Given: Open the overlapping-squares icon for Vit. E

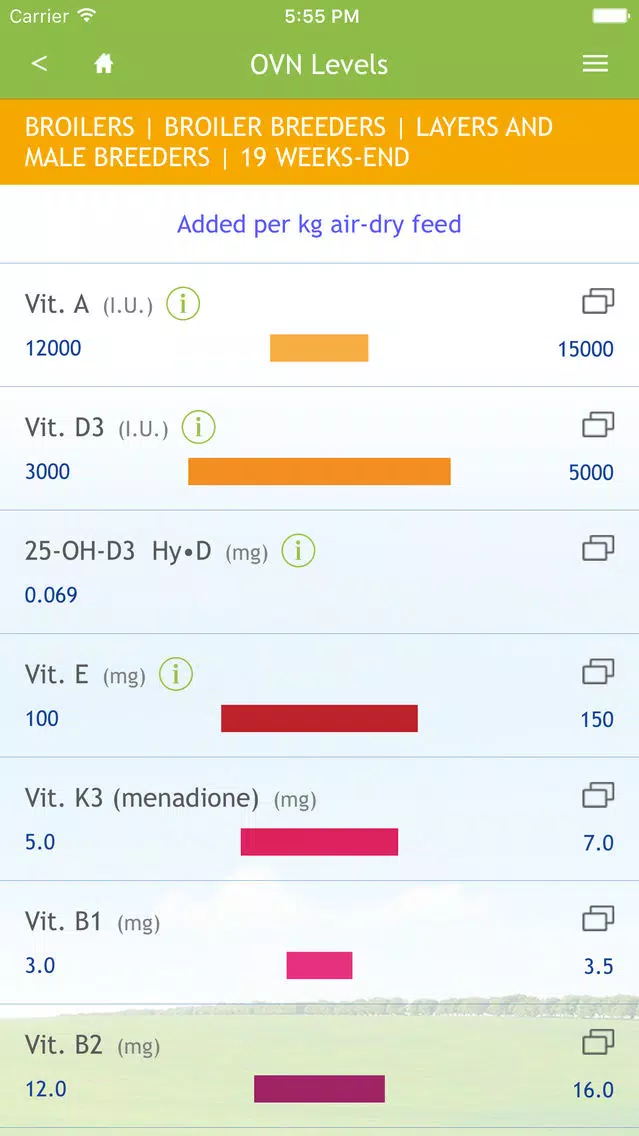Looking at the screenshot, I should coord(598,672).
